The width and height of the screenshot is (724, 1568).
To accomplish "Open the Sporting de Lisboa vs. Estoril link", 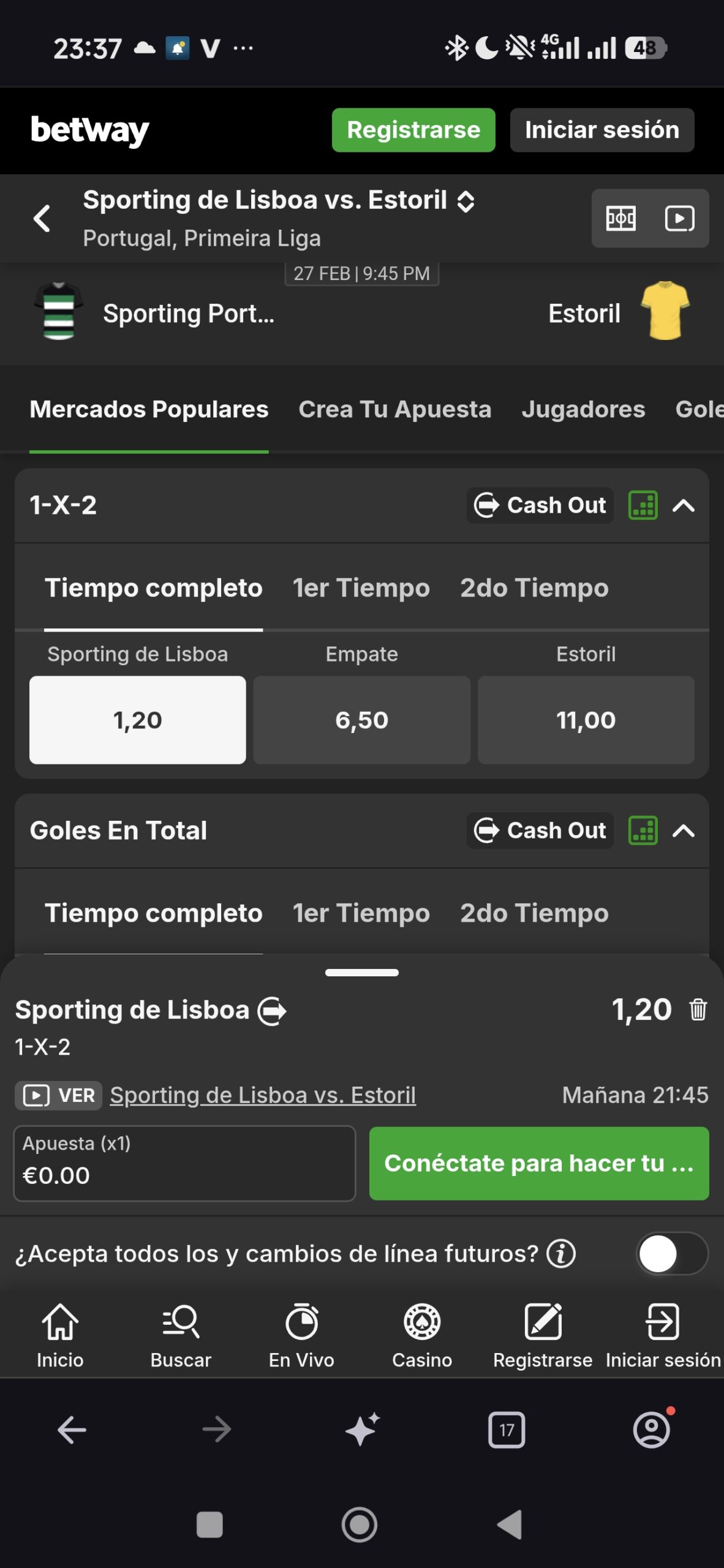I will tap(263, 1095).
